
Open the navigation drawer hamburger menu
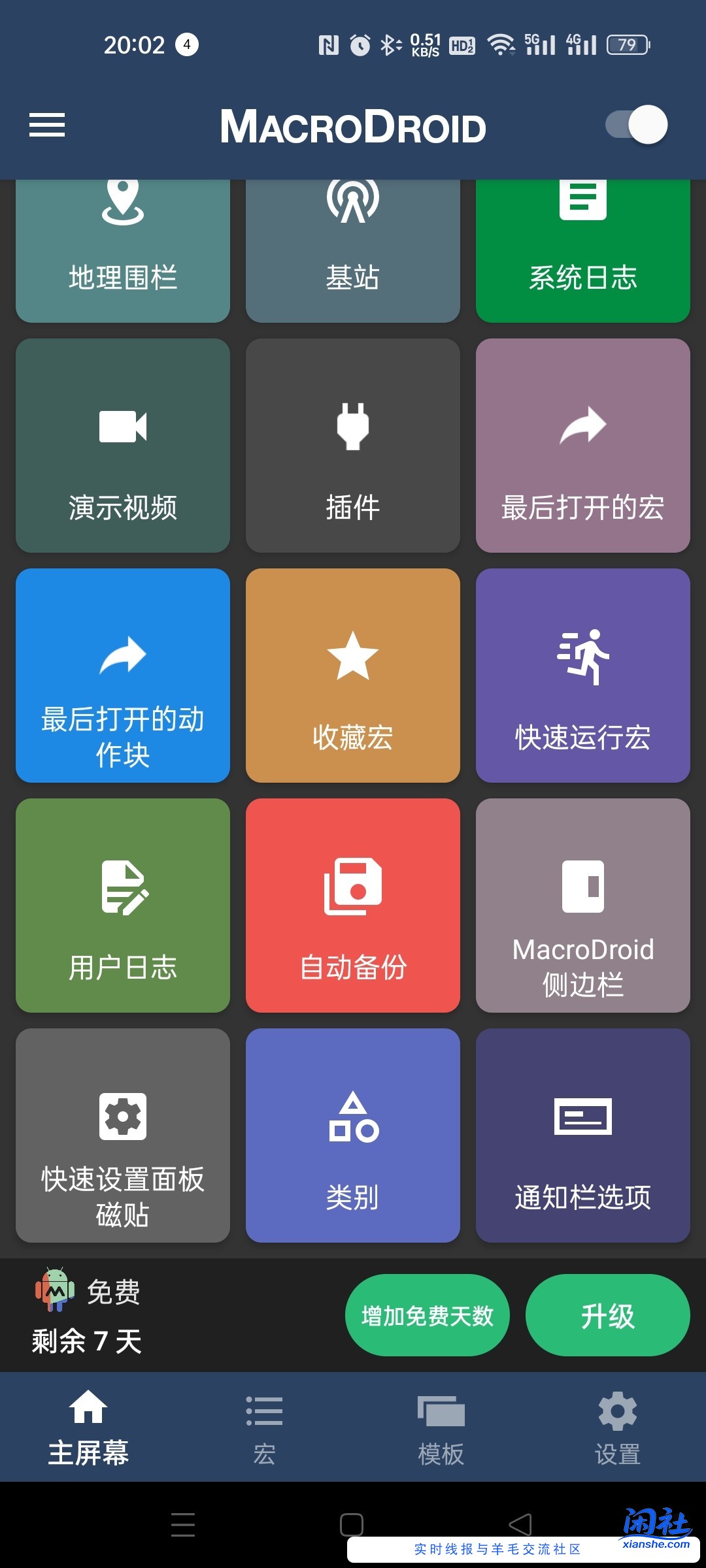coord(46,125)
